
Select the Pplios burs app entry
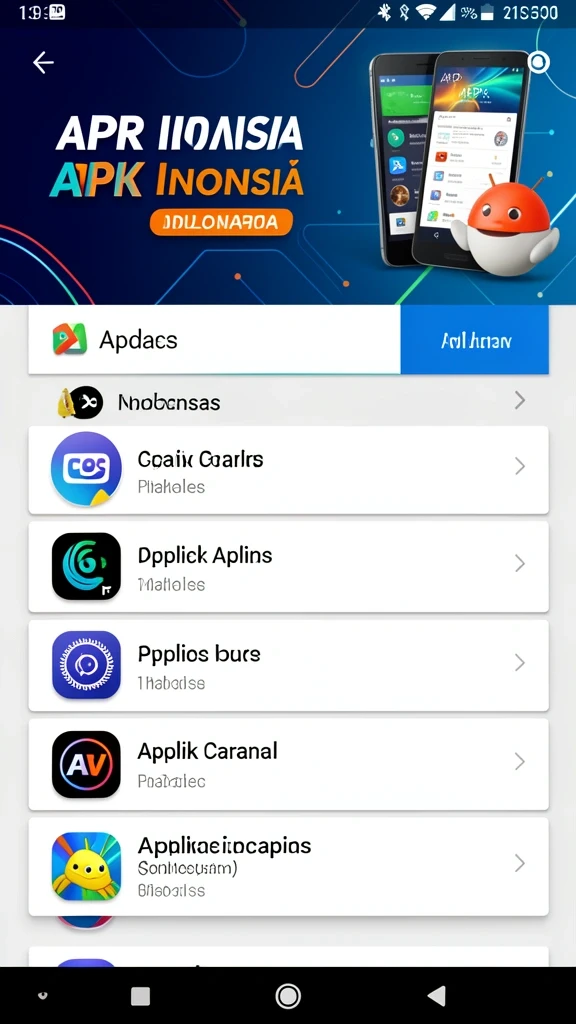tap(288, 665)
